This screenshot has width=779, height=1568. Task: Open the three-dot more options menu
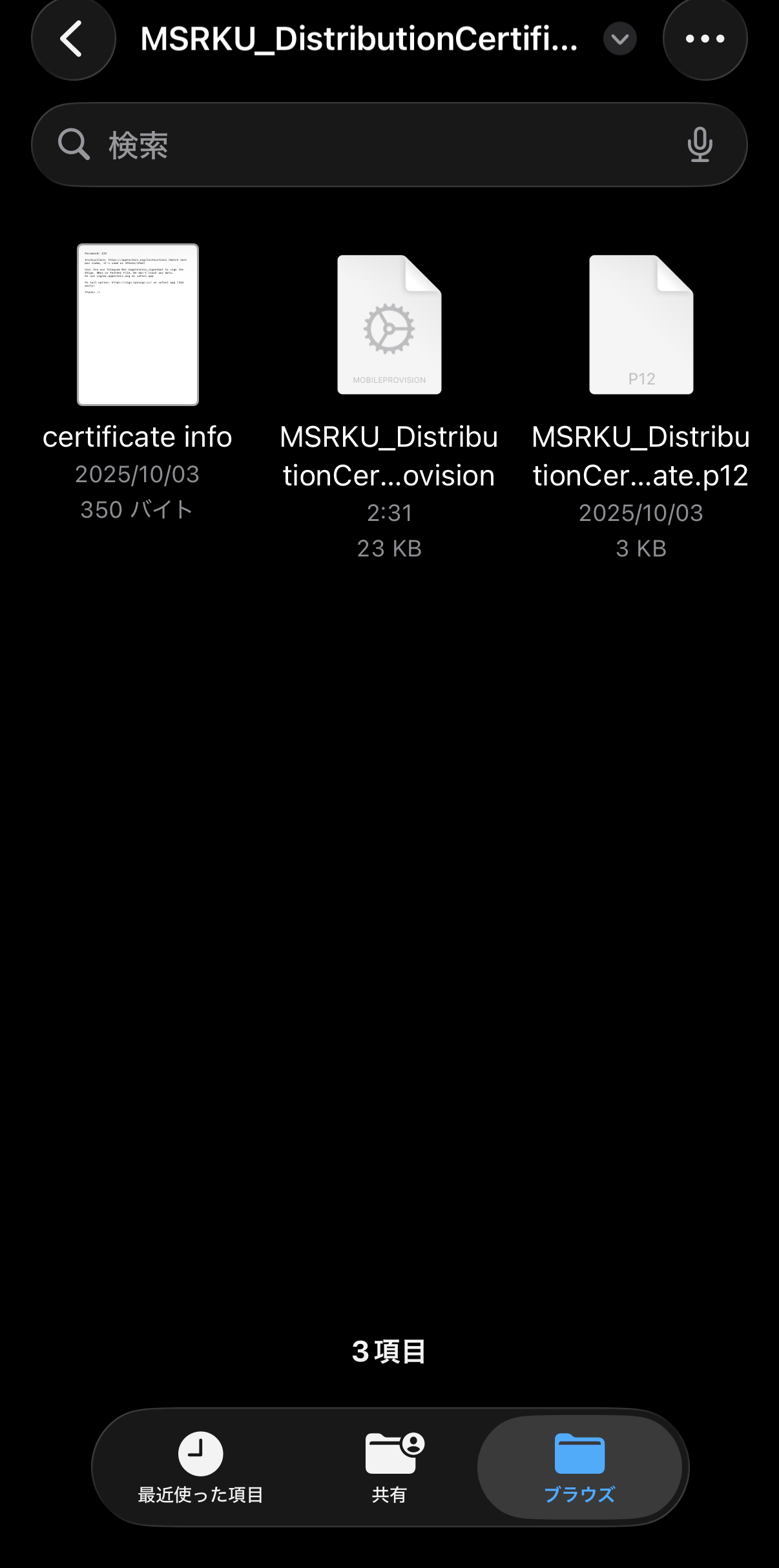[705, 39]
